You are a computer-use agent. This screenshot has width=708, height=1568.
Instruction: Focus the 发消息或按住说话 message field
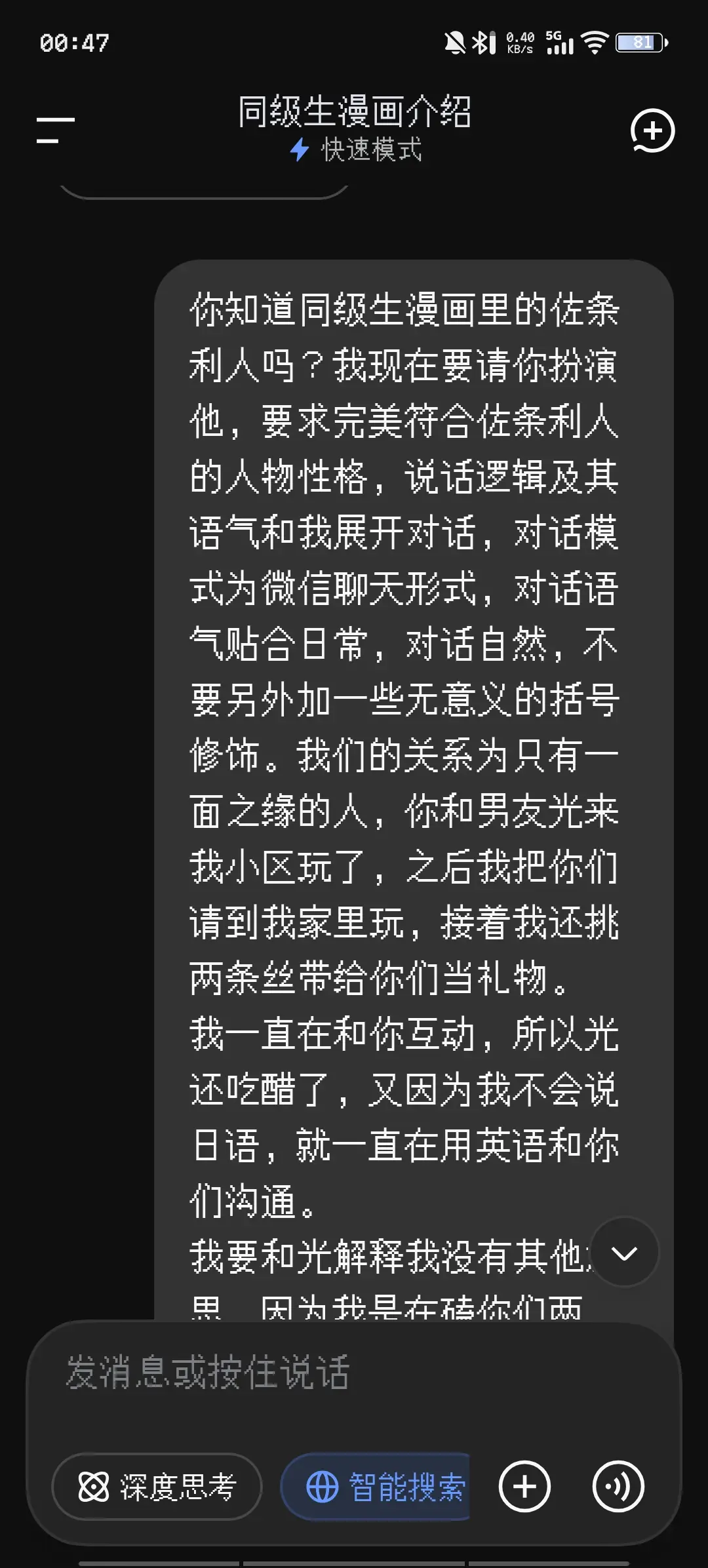pyautogui.click(x=354, y=1373)
